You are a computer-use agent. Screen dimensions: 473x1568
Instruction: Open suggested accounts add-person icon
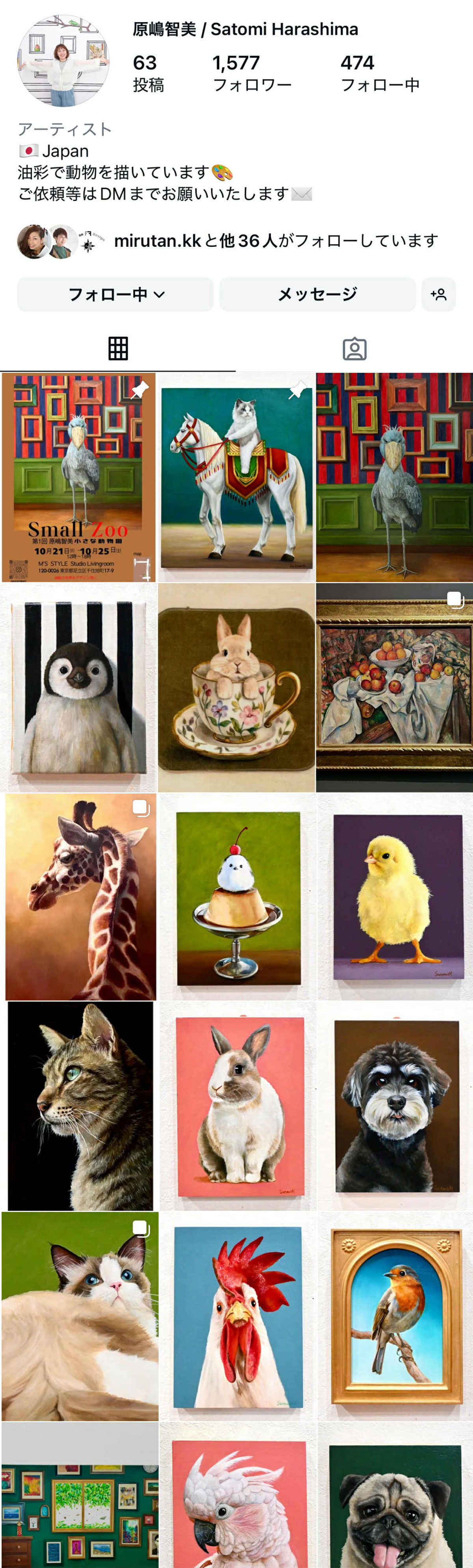(438, 294)
